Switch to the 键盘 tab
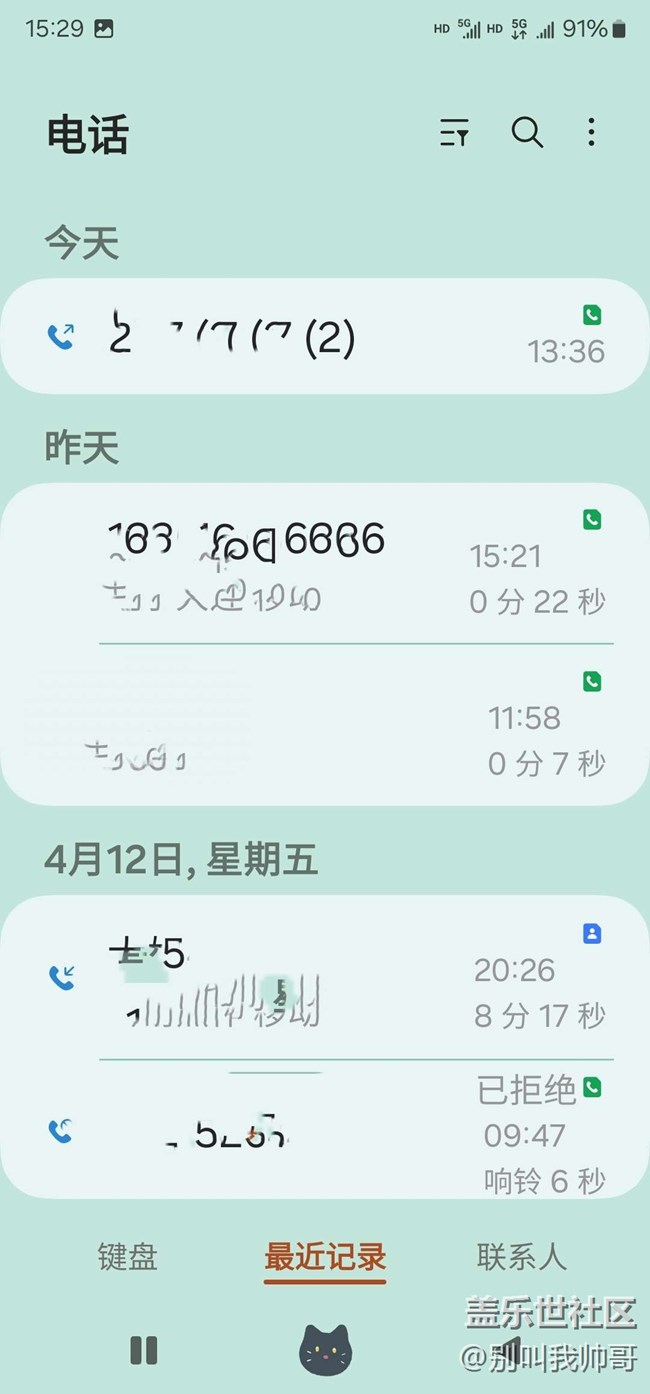This screenshot has width=650, height=1394. 128,1257
